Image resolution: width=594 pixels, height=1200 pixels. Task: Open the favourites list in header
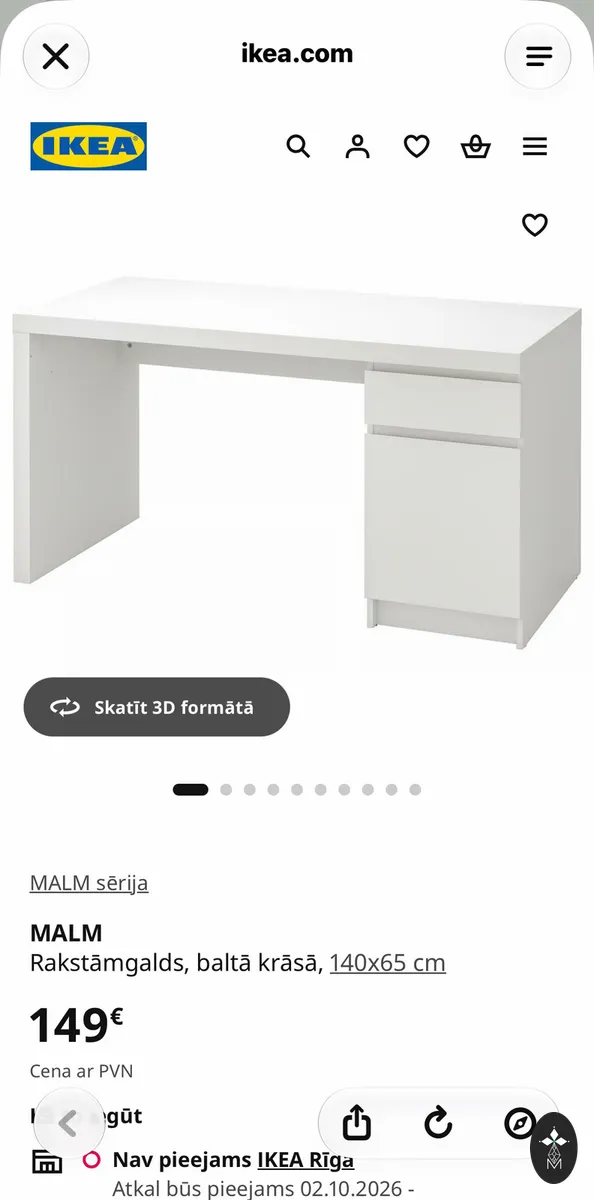coord(416,147)
